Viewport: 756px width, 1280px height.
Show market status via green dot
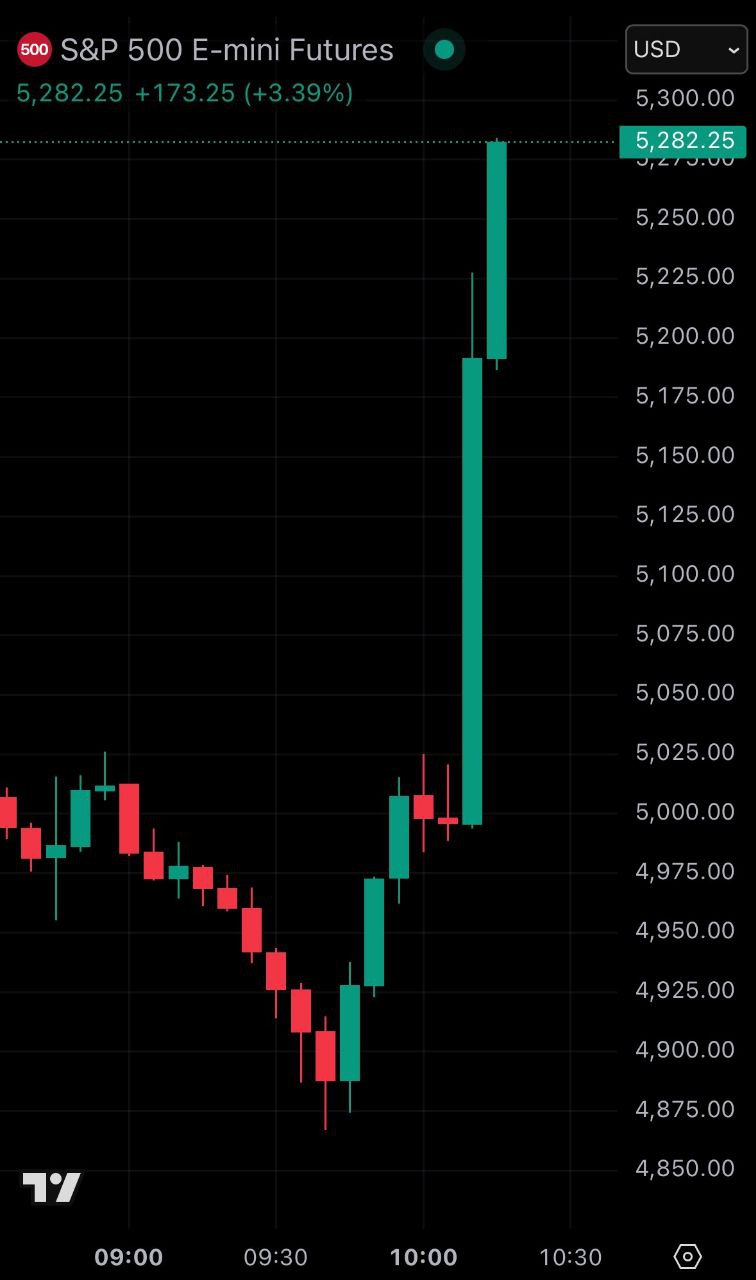[444, 49]
